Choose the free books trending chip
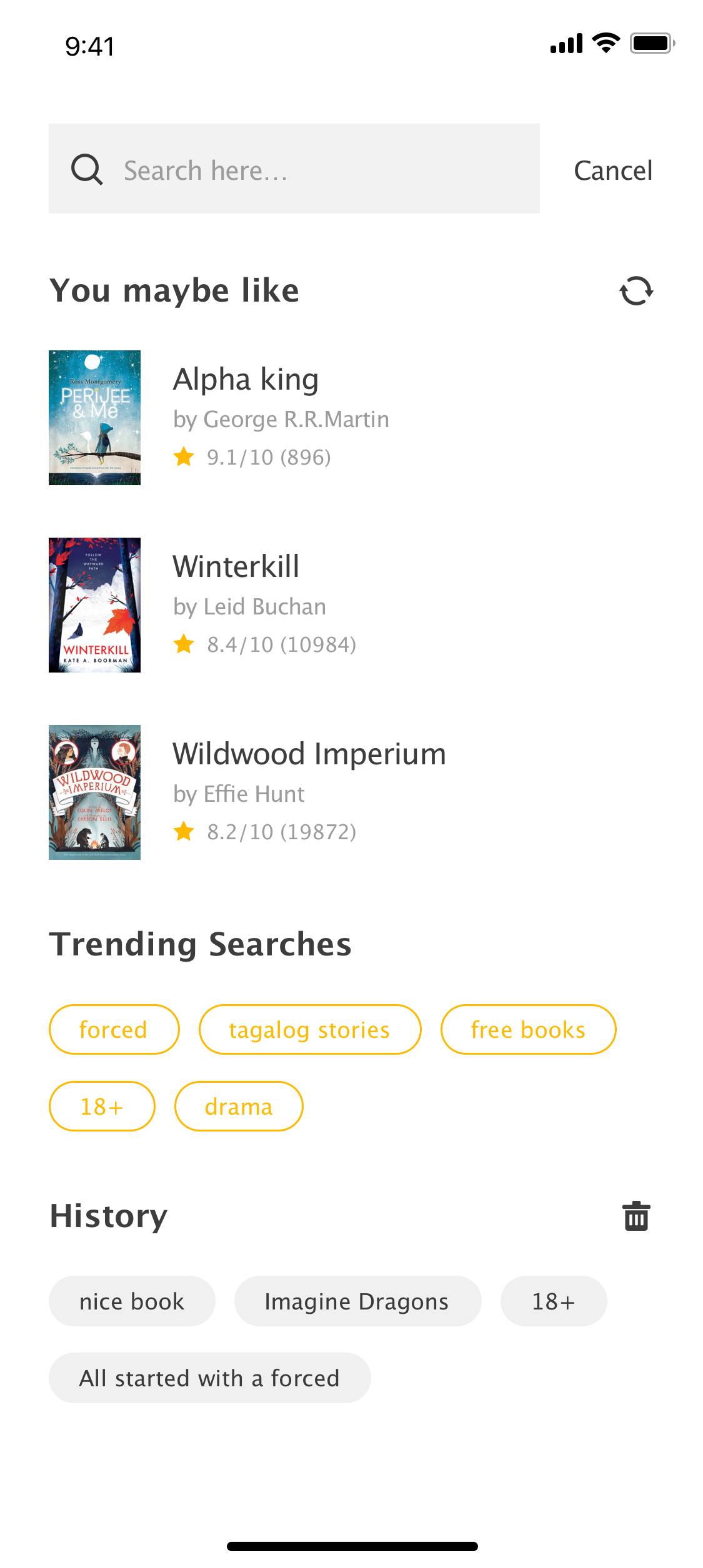Viewport: 703px width, 1568px height. point(528,1030)
